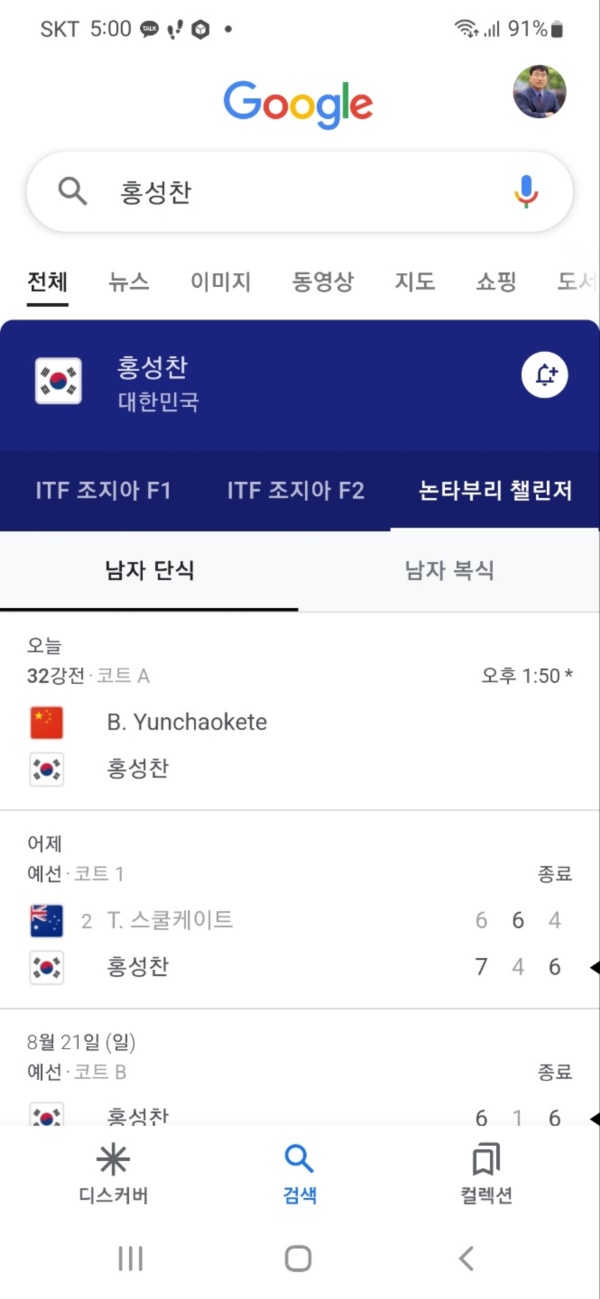Screen dimensions: 600x1299
Task: Switch to 남자 복식 matches
Action: [x=449, y=571]
